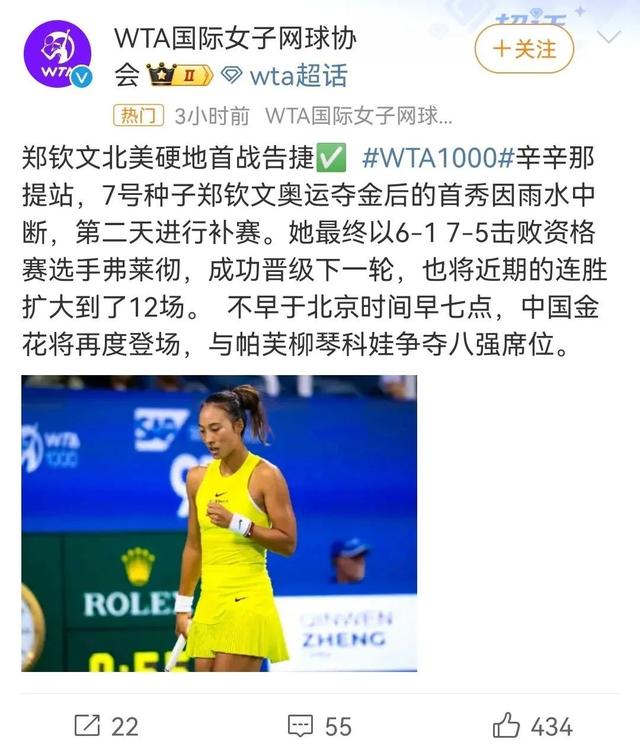This screenshot has height=749, width=640.
Task: Repost this Weibo post
Action: (106, 725)
